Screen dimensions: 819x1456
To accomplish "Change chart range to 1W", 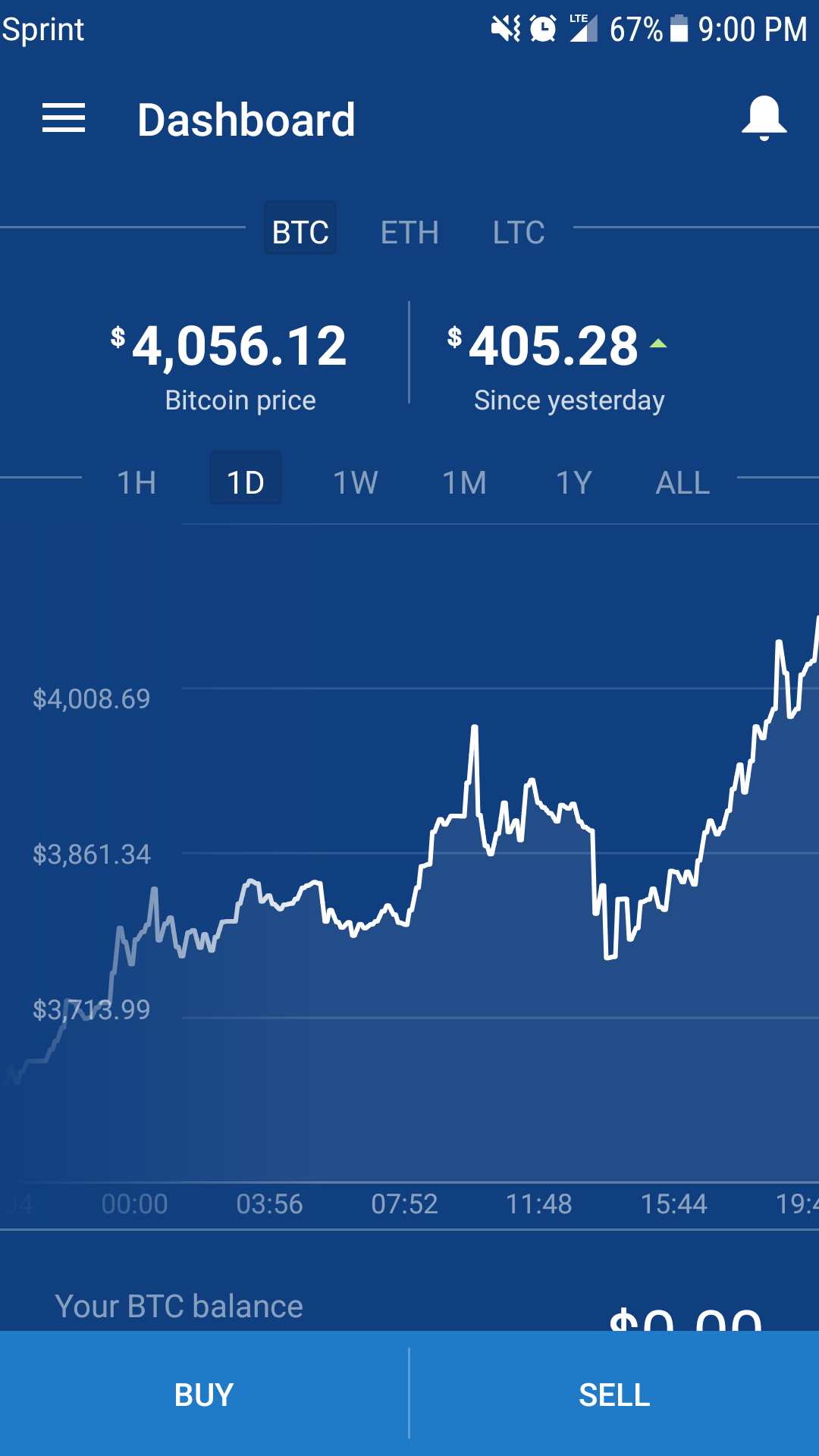I will click(355, 482).
